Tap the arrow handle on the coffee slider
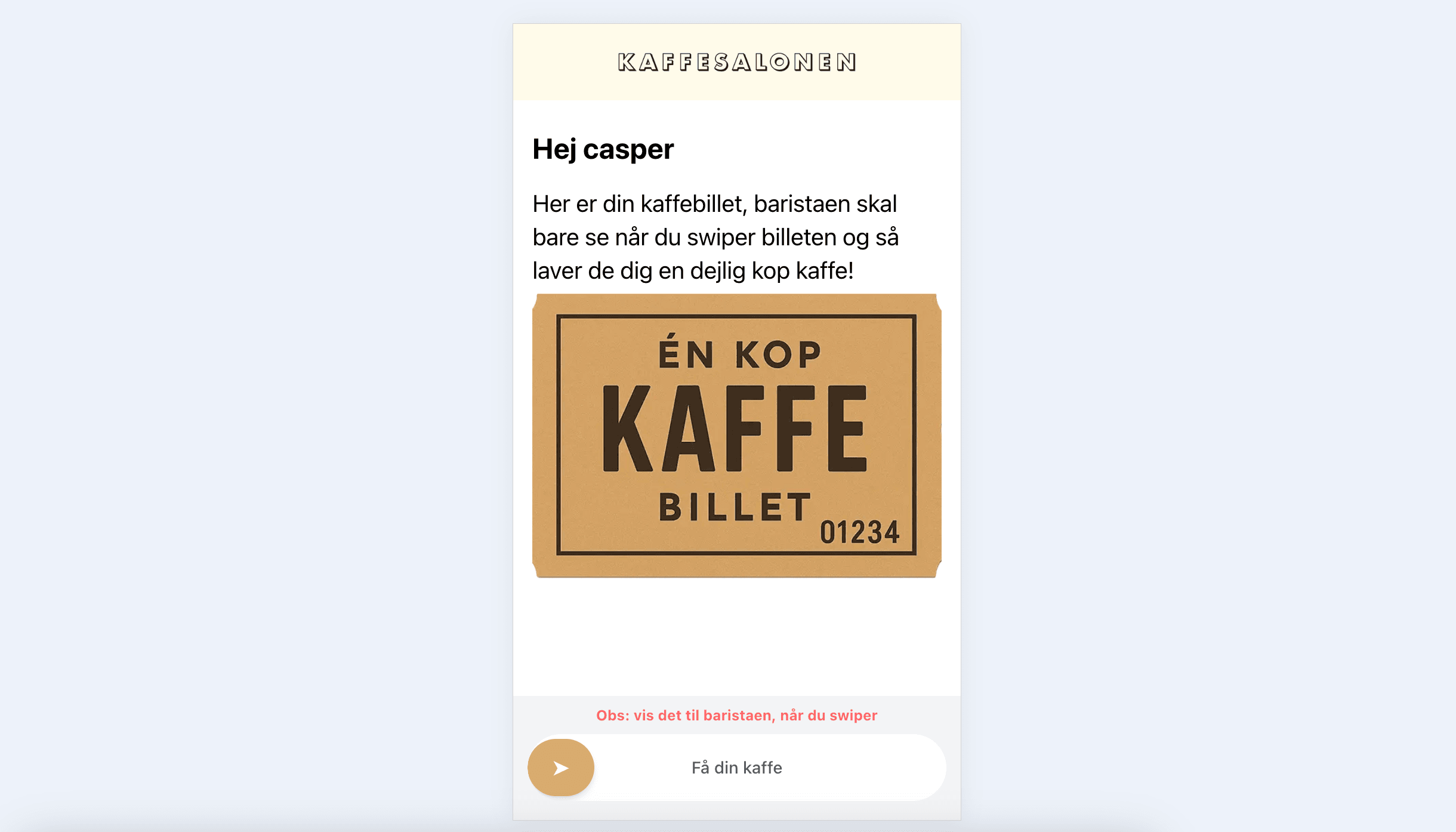 tap(560, 768)
